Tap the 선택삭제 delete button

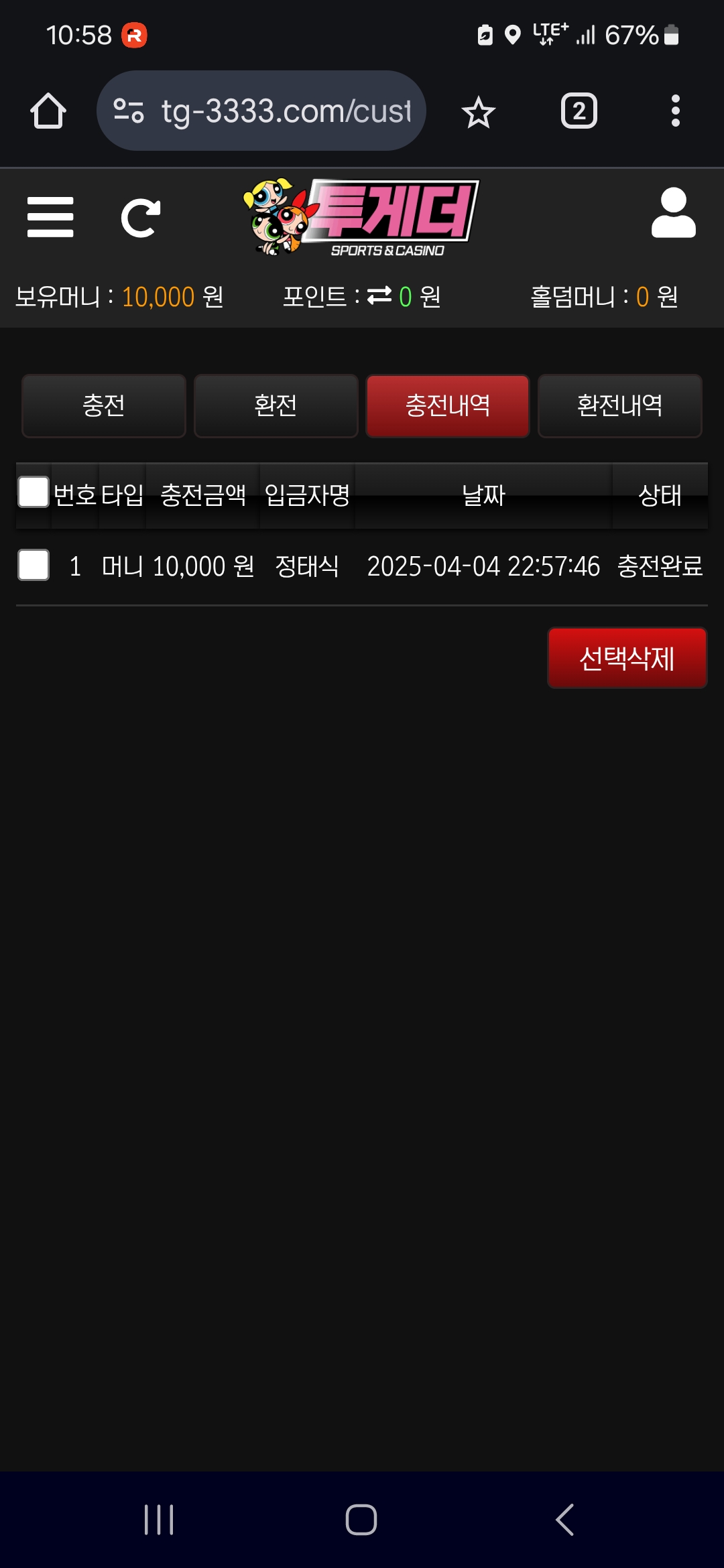(x=627, y=658)
